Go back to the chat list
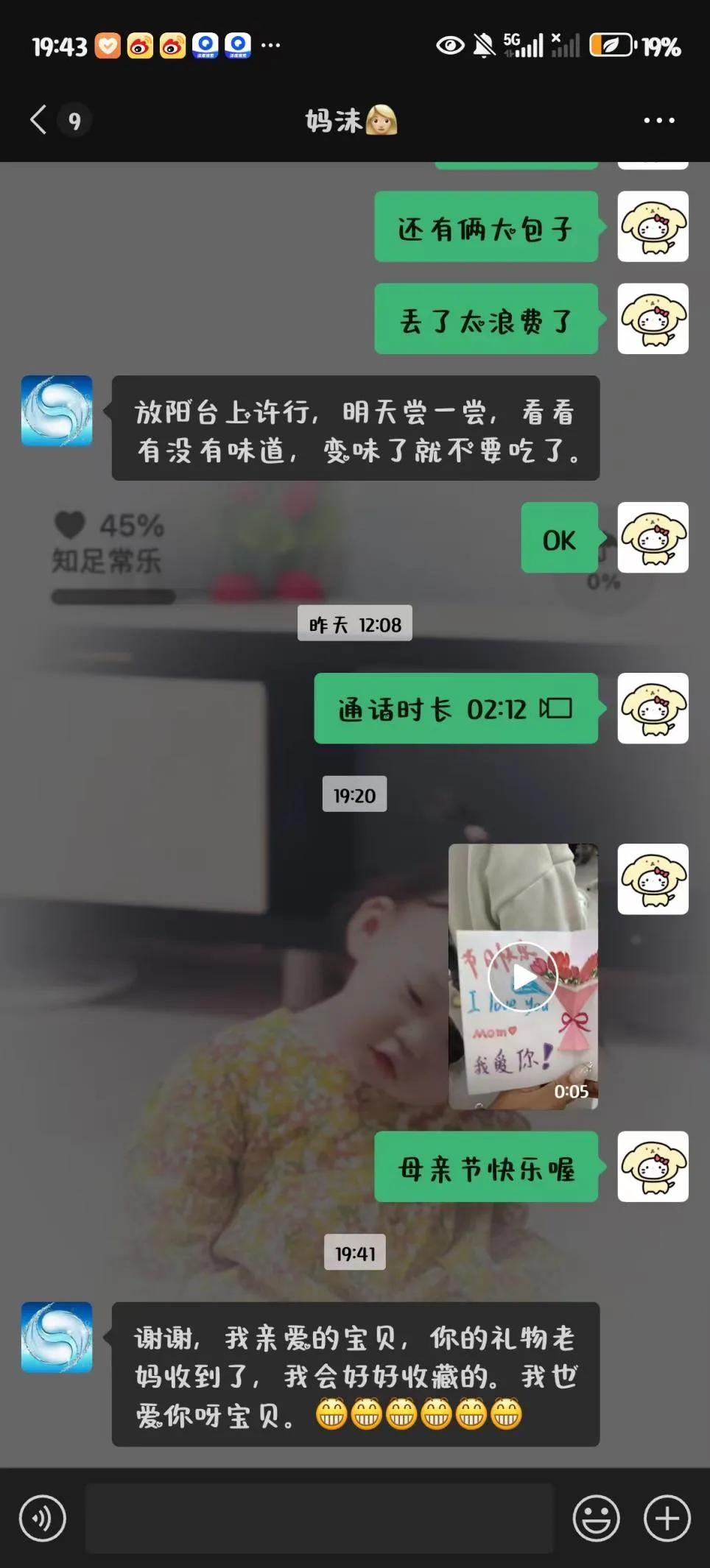Screen dimensions: 710x1568 coord(38,120)
